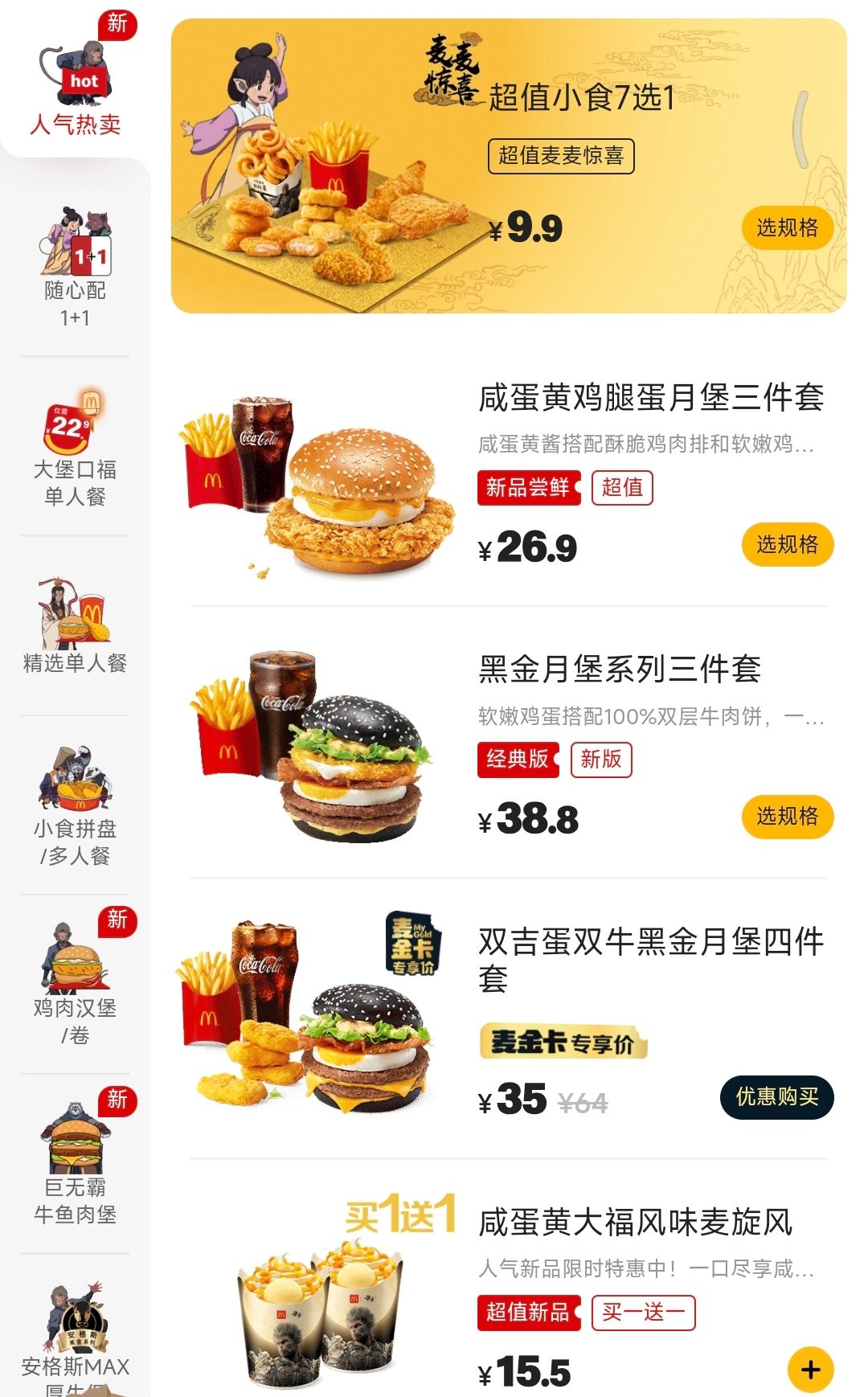Viewport: 868px width, 1397px height.
Task: Choose options for 超值小食7选1
Action: pyautogui.click(x=787, y=228)
